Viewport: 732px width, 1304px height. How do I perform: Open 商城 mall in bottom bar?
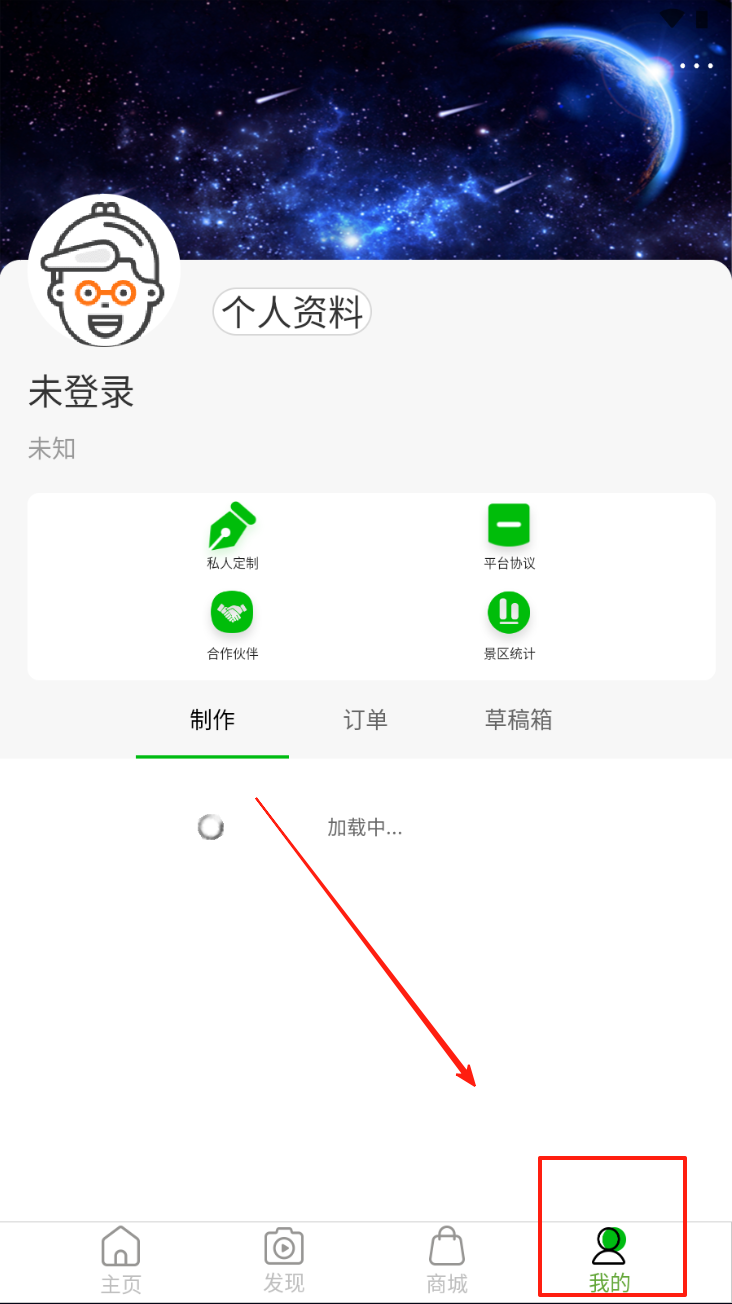tap(447, 1260)
